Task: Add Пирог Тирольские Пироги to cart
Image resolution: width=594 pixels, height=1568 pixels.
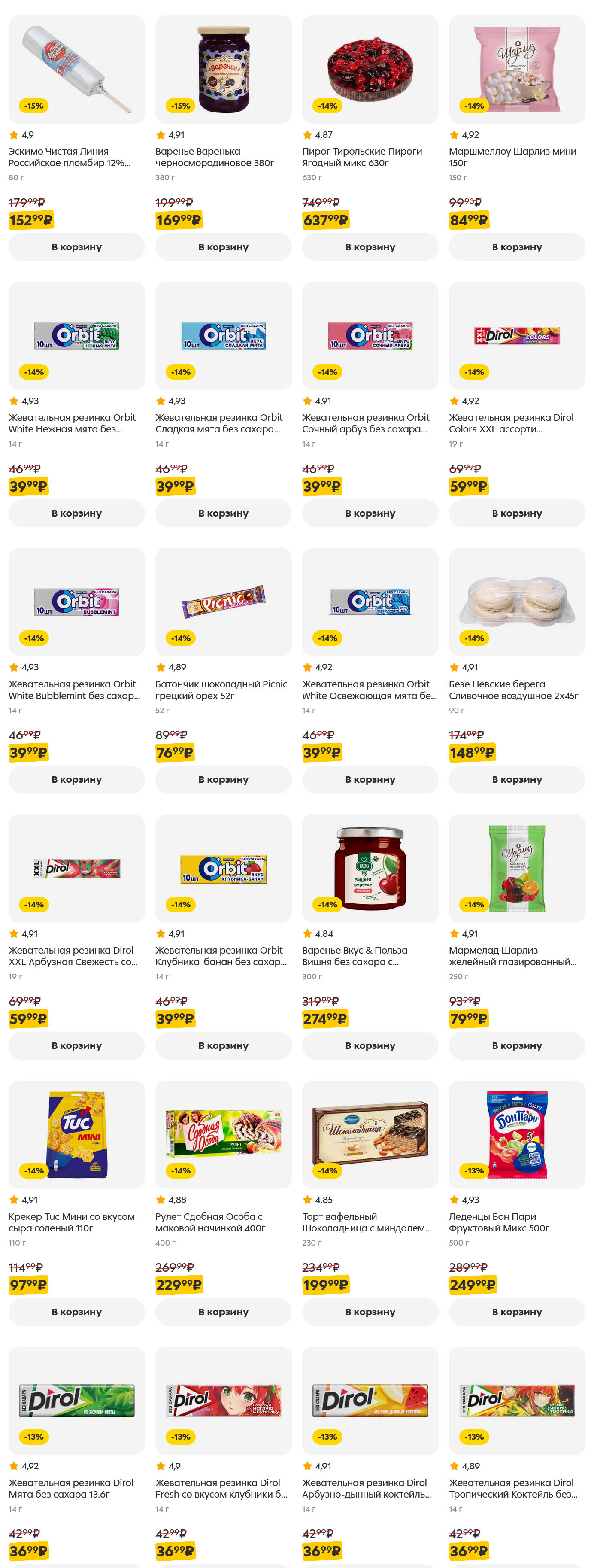Action: pyautogui.click(x=370, y=247)
